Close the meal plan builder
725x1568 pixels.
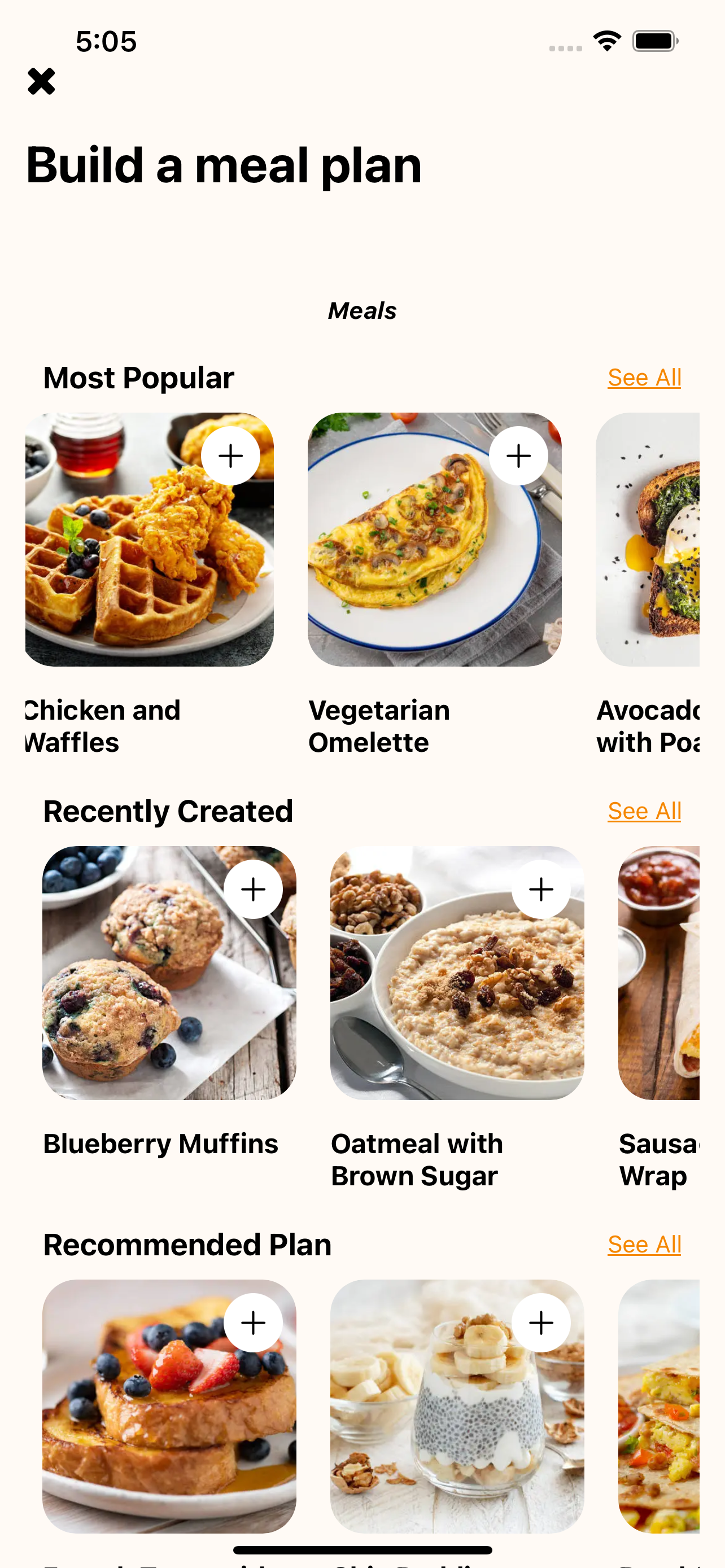(x=41, y=81)
